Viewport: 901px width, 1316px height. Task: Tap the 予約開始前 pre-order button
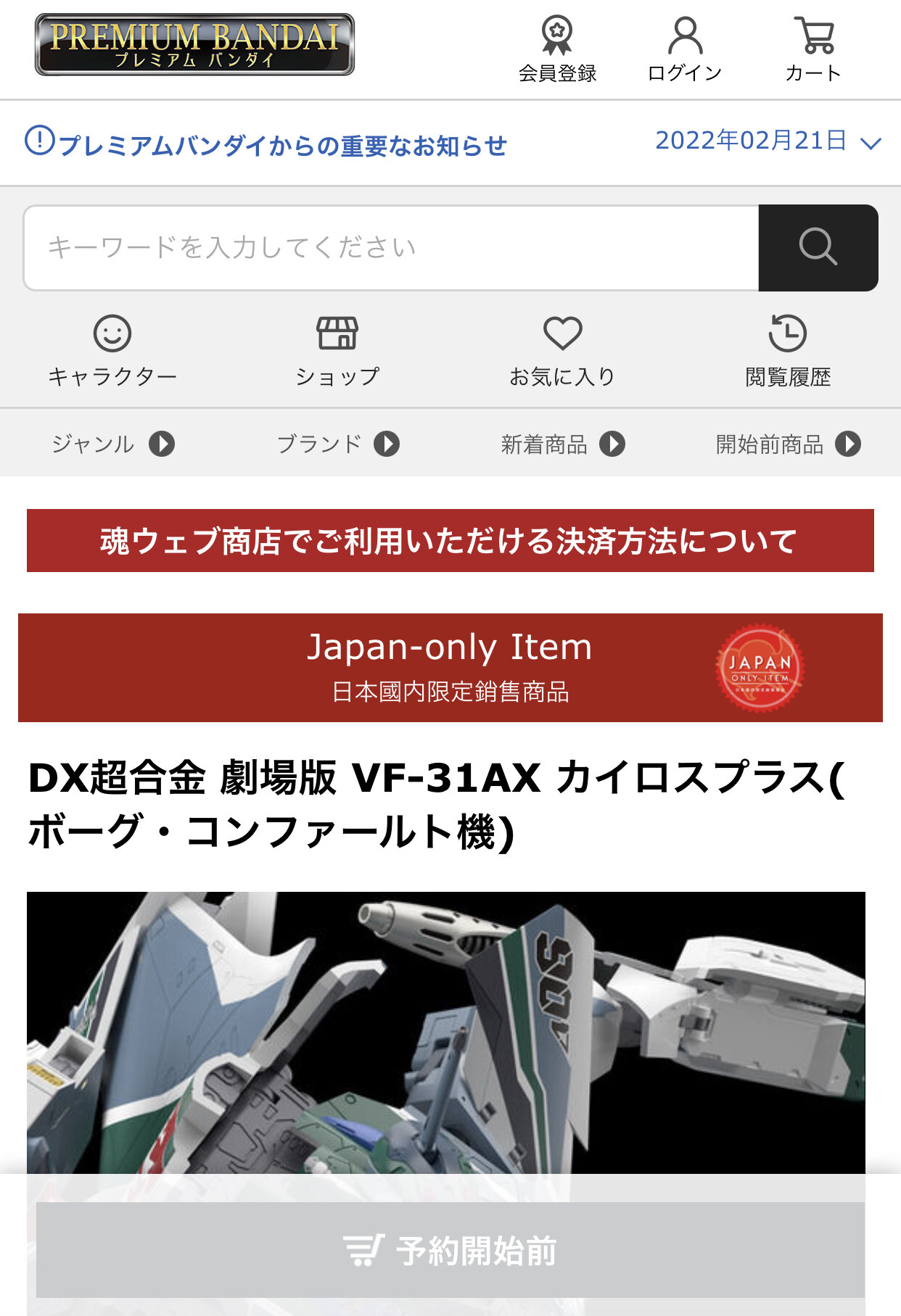(450, 1250)
